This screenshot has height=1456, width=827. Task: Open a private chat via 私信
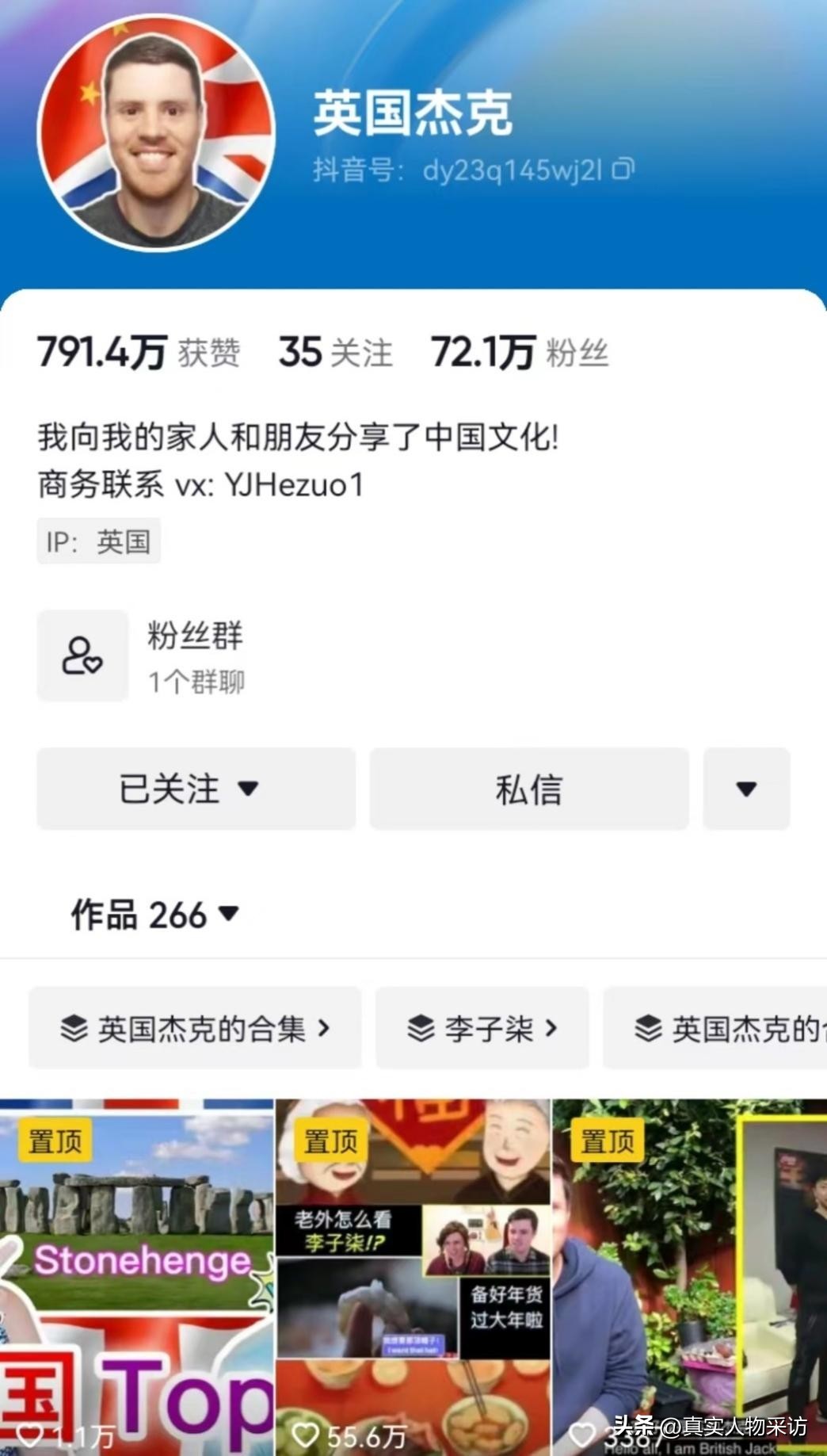pos(528,788)
